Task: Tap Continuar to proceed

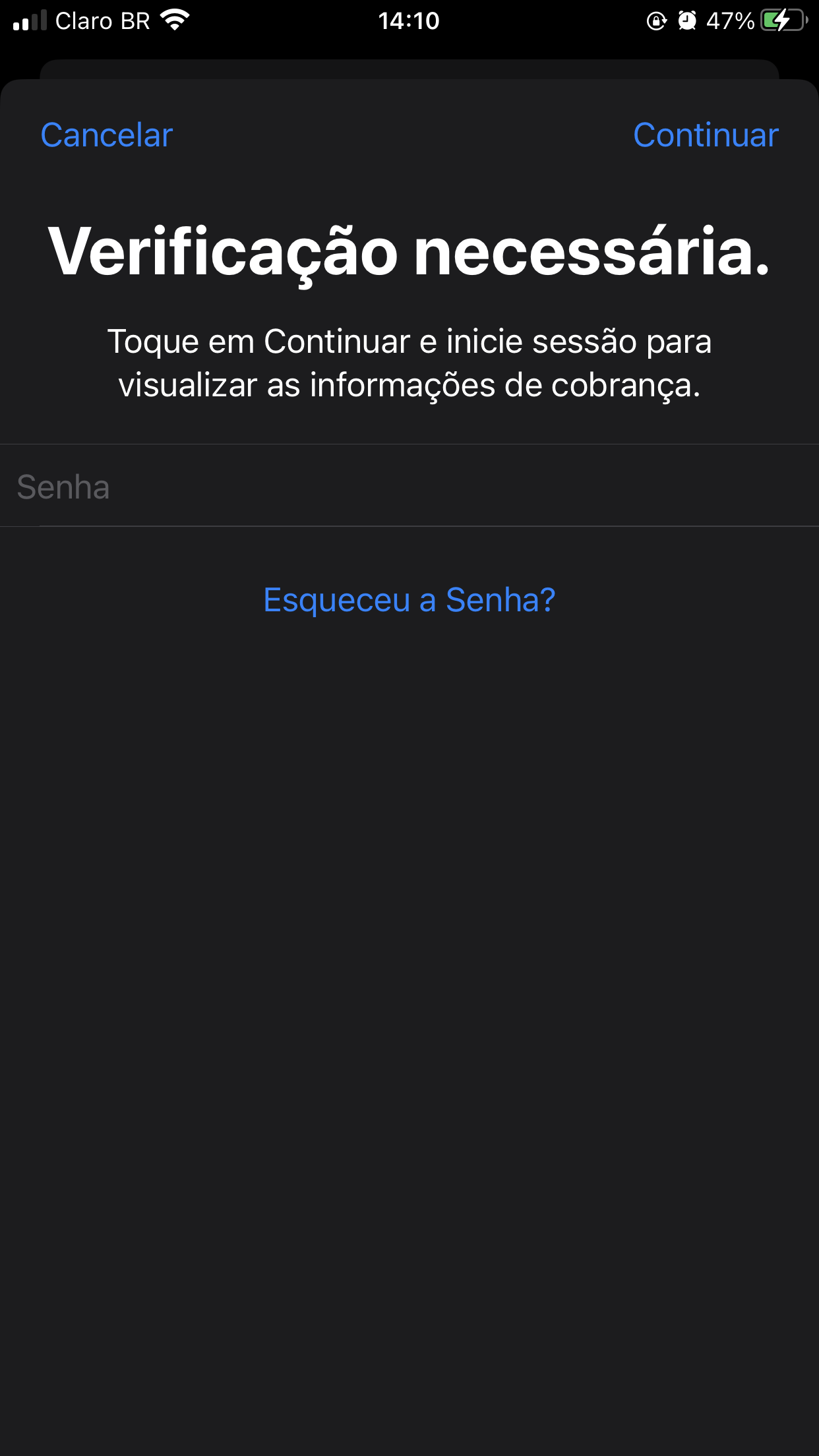Action: [x=706, y=135]
